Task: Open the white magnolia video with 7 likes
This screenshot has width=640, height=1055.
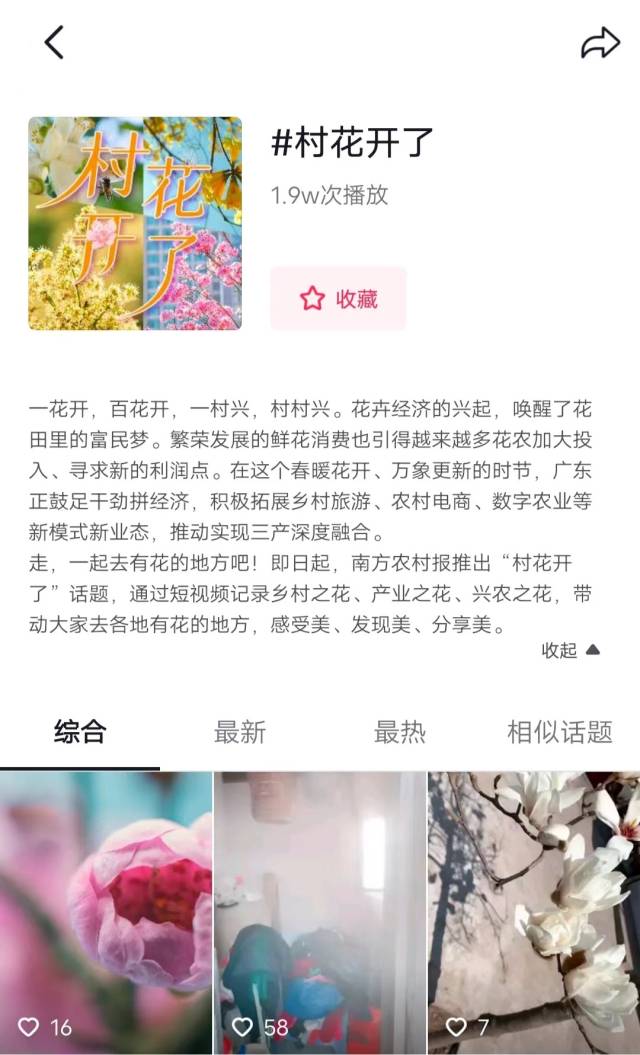Action: [534, 910]
